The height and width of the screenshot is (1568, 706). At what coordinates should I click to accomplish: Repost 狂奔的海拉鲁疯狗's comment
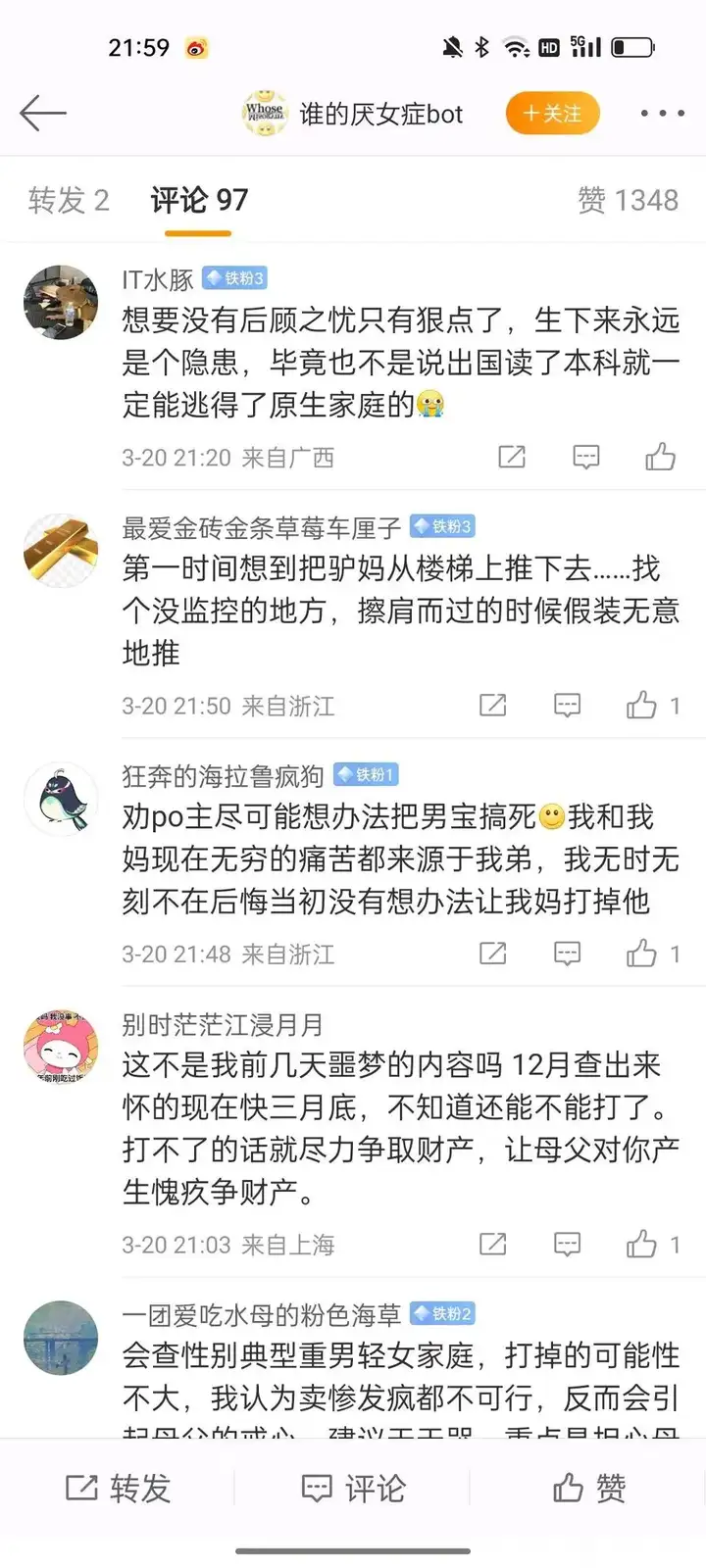point(493,953)
